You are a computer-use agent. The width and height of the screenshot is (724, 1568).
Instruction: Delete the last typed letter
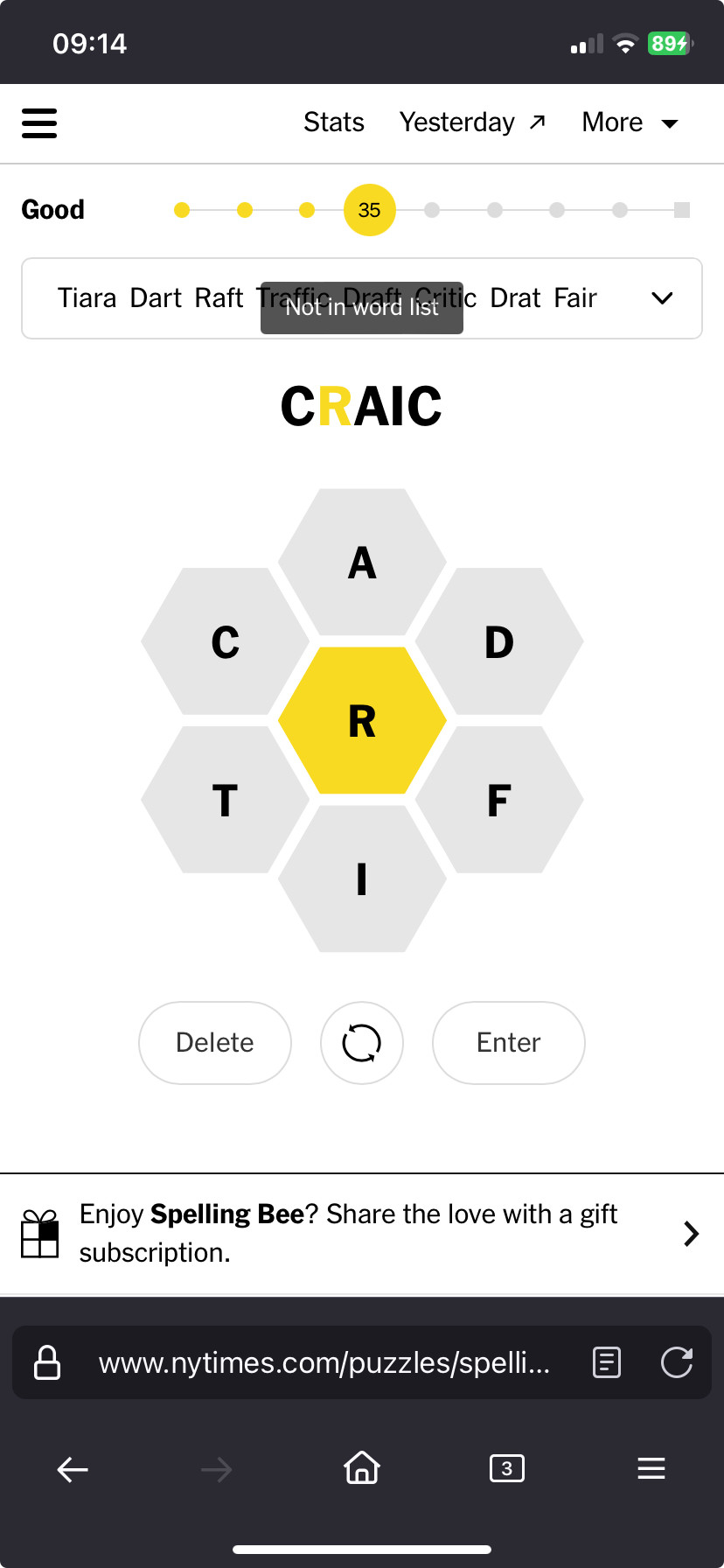(x=215, y=1043)
